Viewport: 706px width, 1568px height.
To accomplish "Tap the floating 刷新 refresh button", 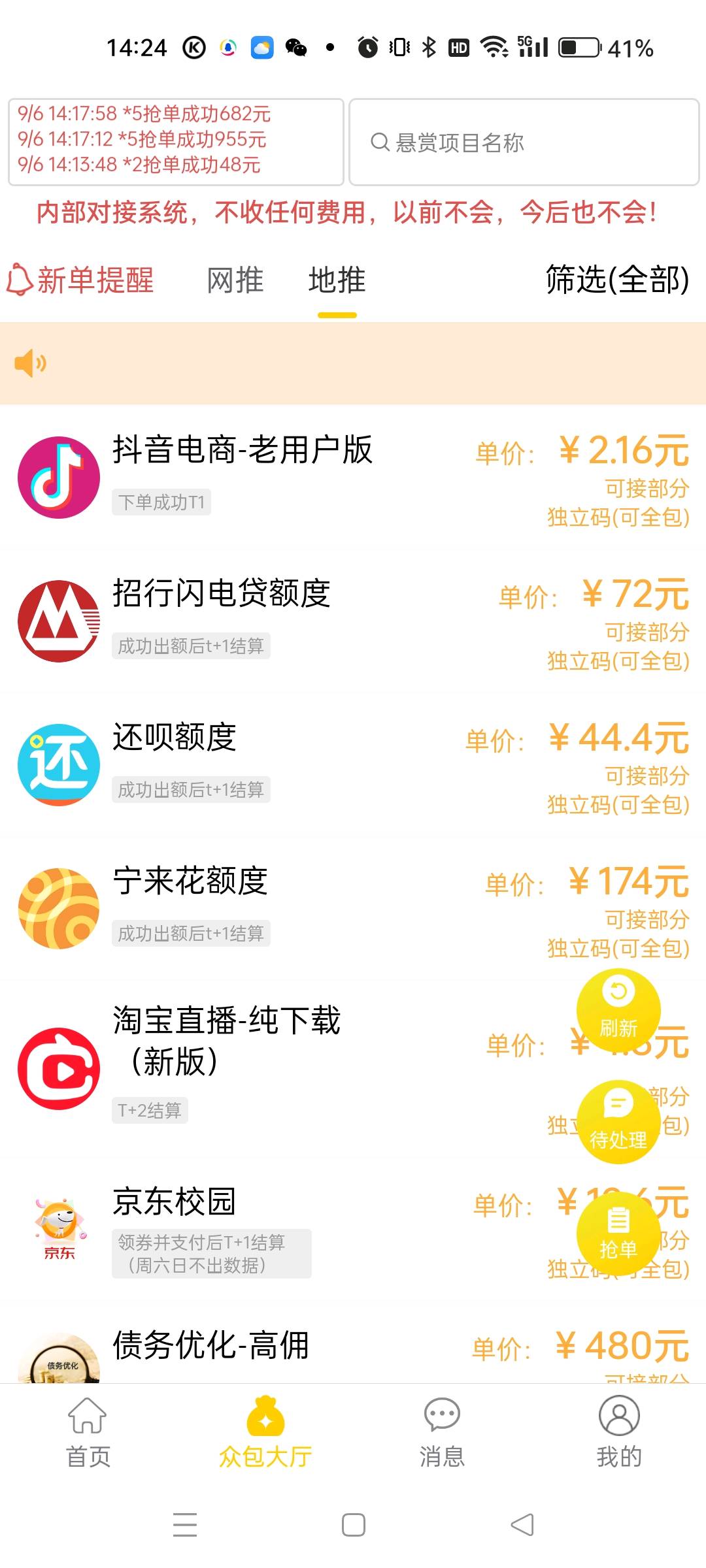I will pyautogui.click(x=618, y=1010).
